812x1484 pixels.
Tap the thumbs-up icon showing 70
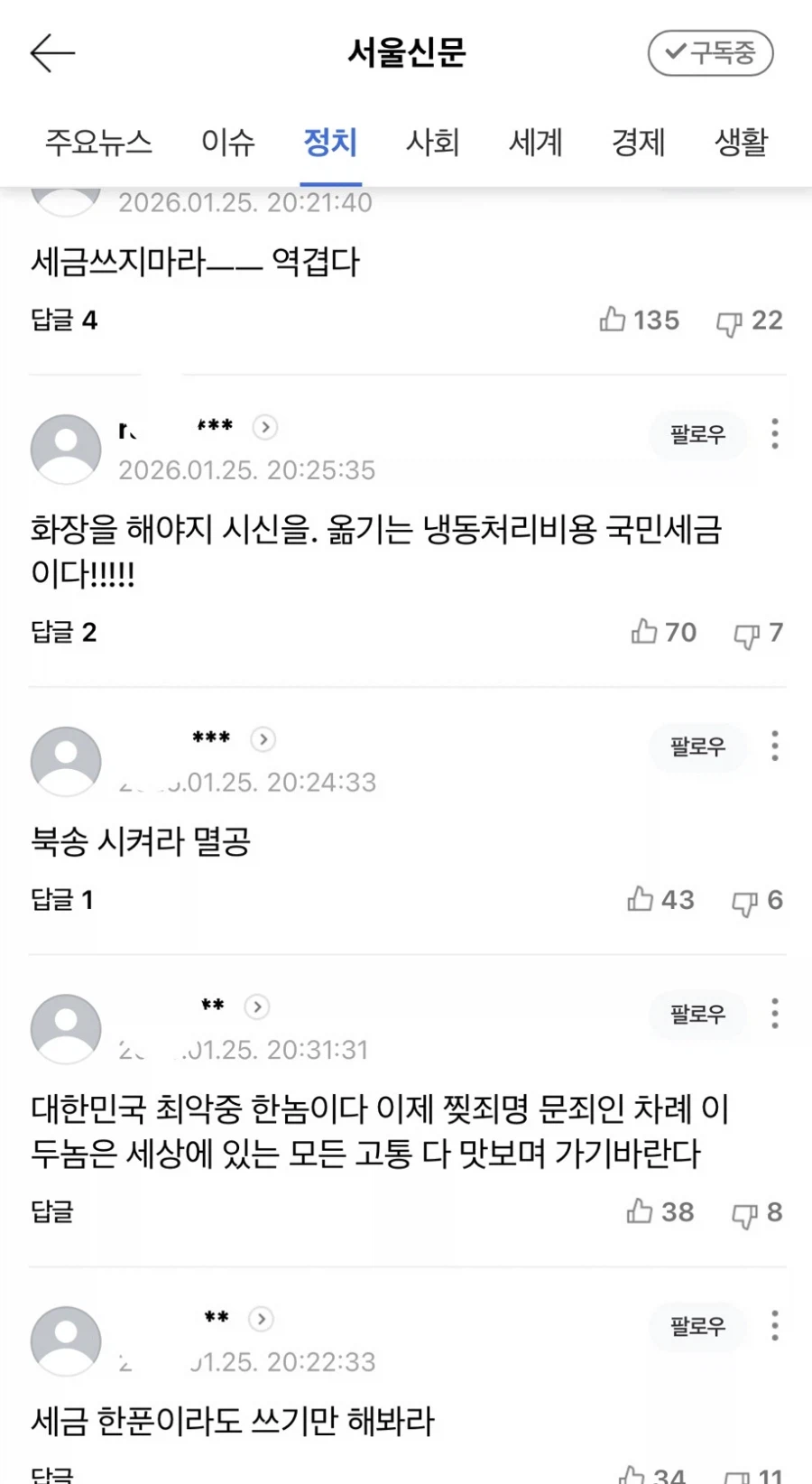645,632
